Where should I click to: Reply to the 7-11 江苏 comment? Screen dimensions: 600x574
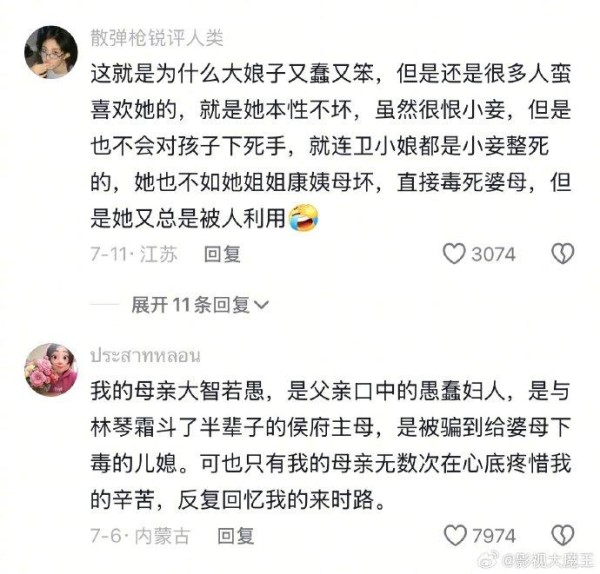222,254
